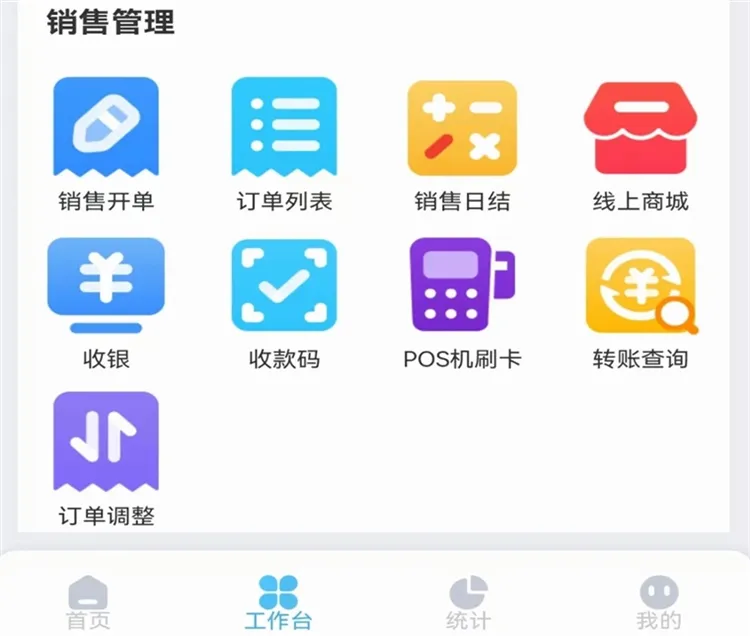Switch to the 首页 tab

[89, 603]
